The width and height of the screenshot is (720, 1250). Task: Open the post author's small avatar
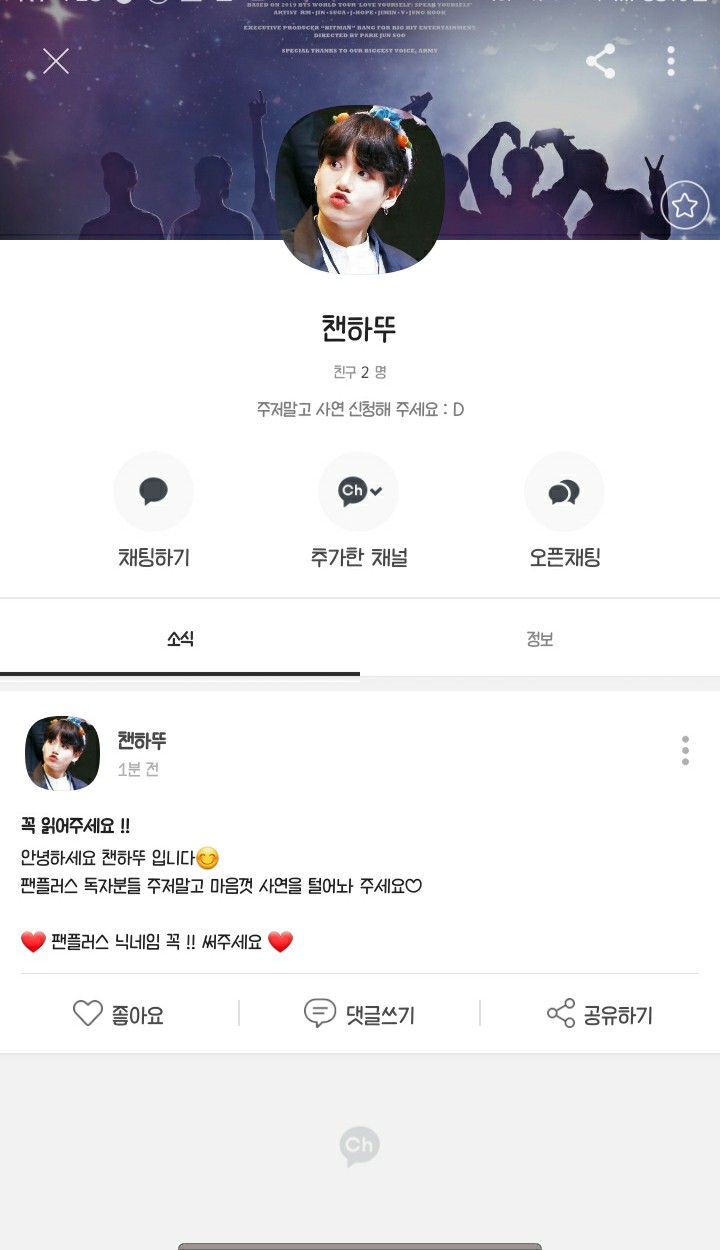coord(62,753)
